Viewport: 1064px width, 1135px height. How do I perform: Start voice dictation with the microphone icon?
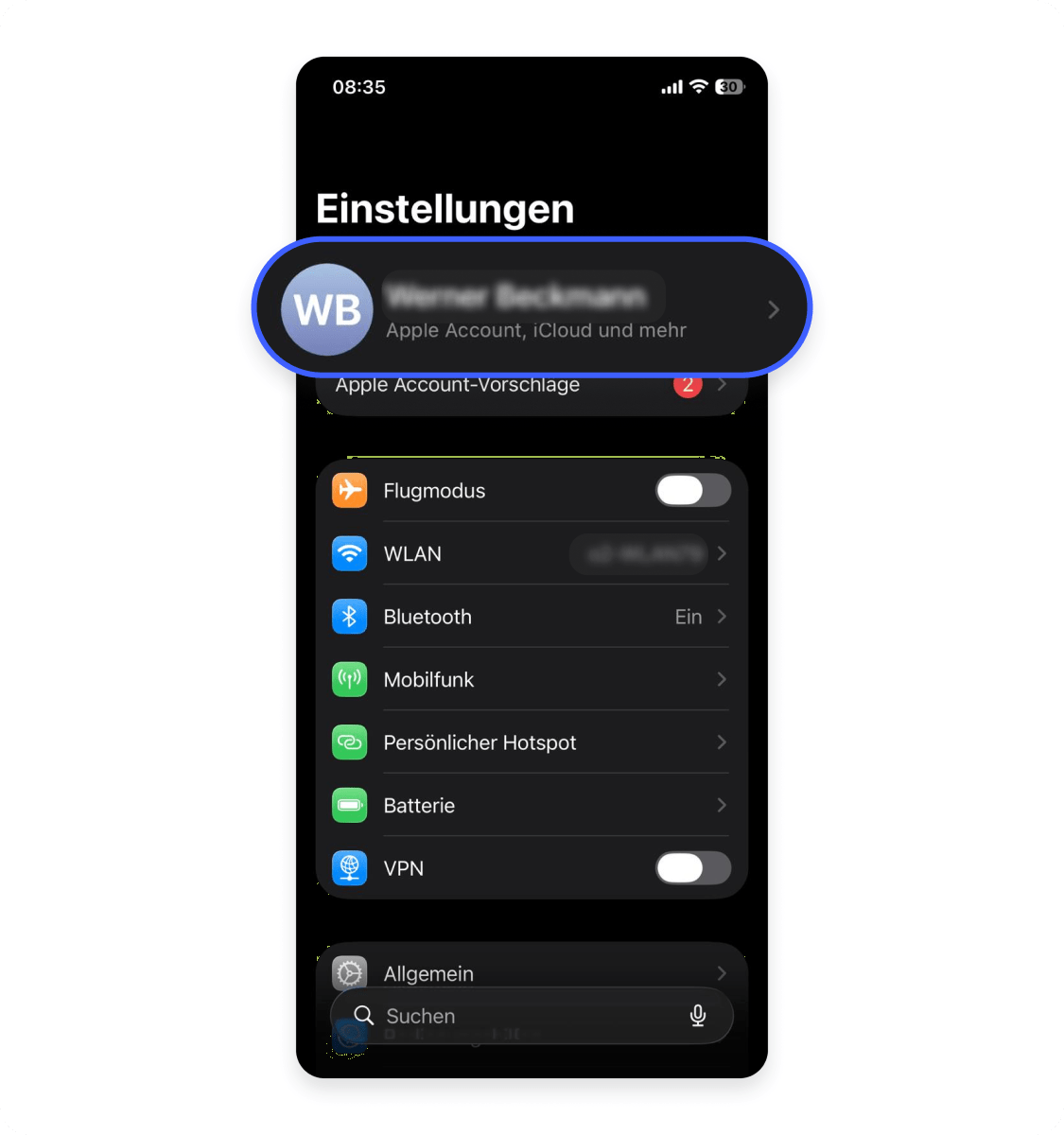(698, 1016)
